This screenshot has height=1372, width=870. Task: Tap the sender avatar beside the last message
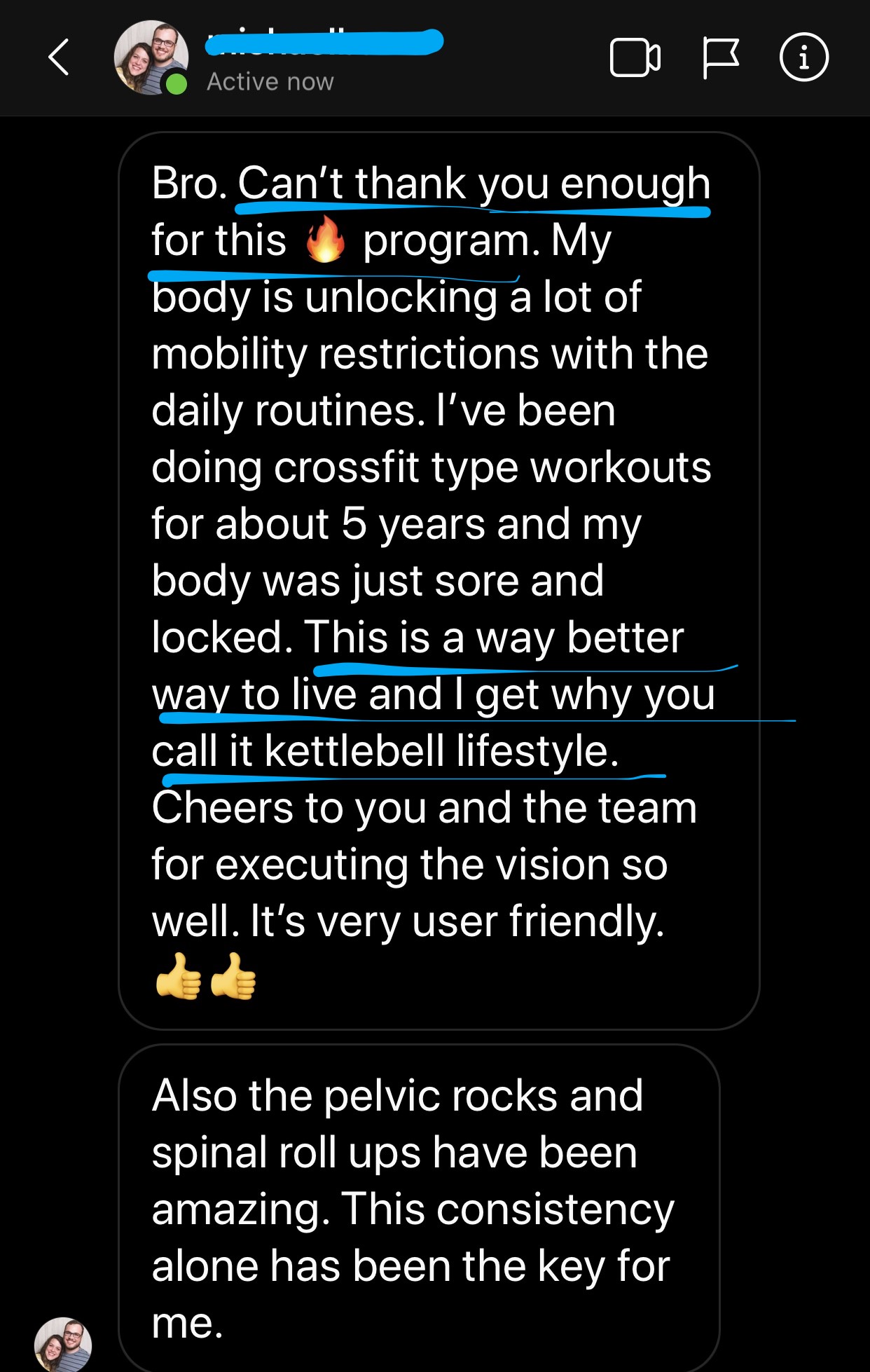63,1344
